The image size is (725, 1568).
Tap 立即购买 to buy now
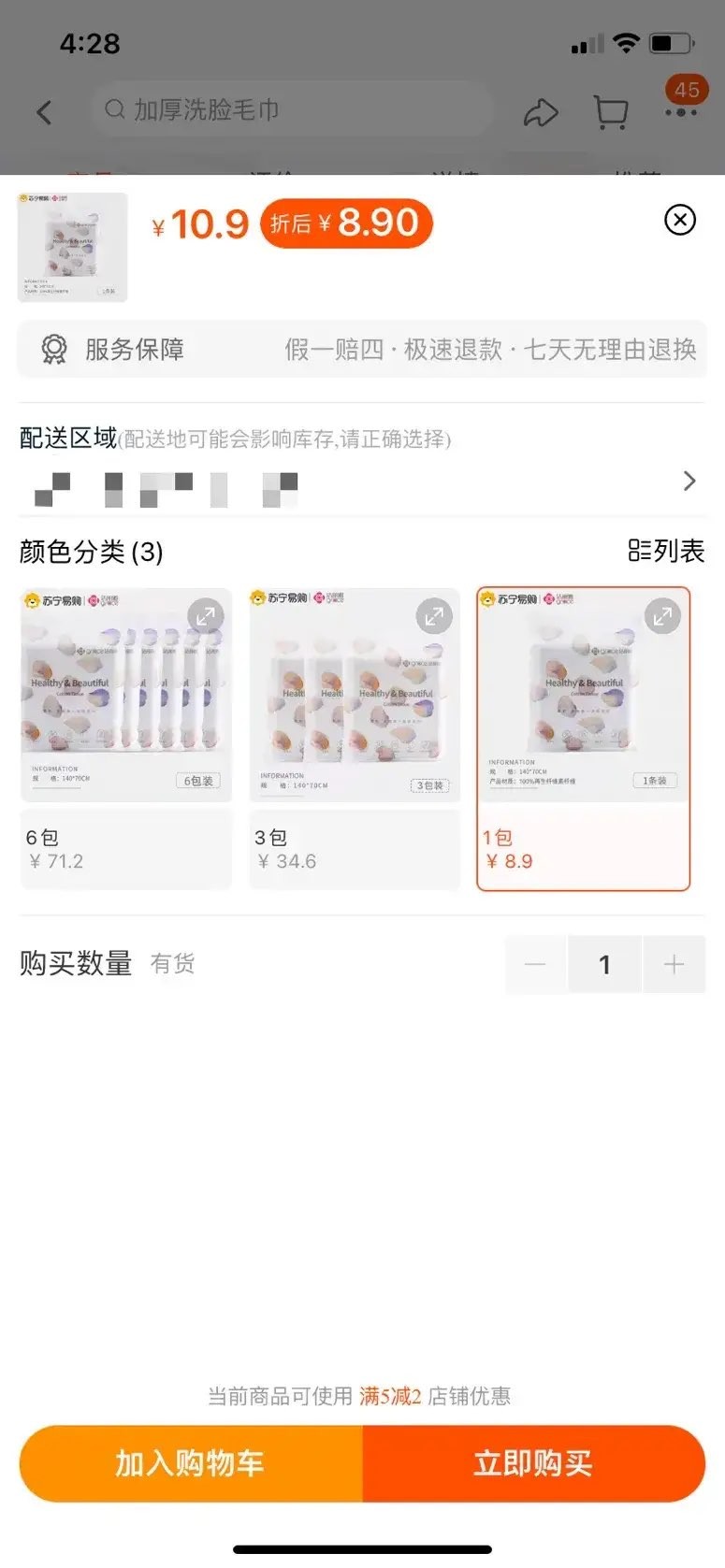tap(533, 1463)
